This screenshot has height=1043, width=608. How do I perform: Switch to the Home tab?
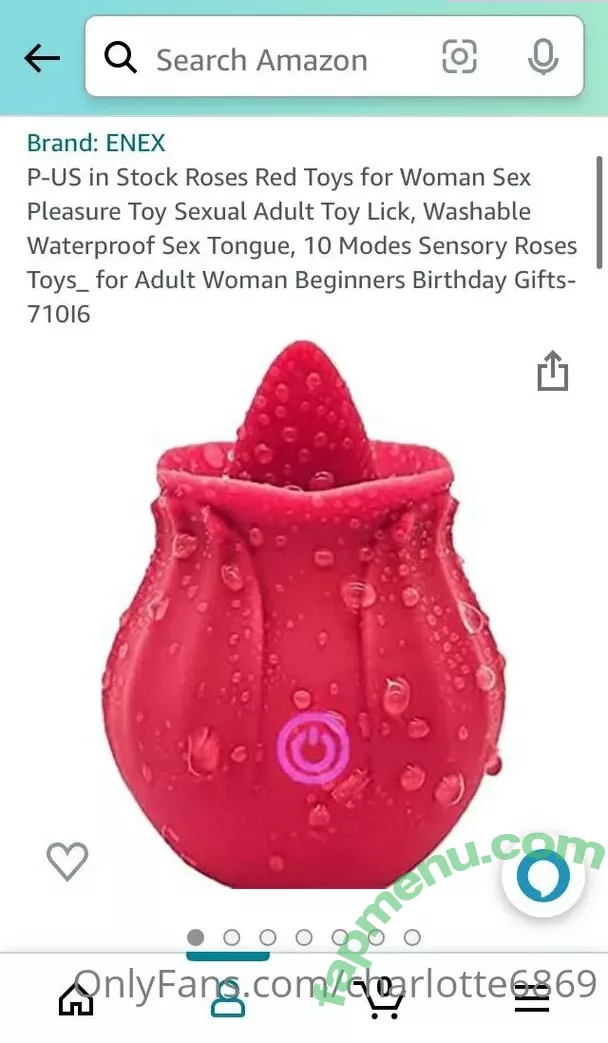76,997
